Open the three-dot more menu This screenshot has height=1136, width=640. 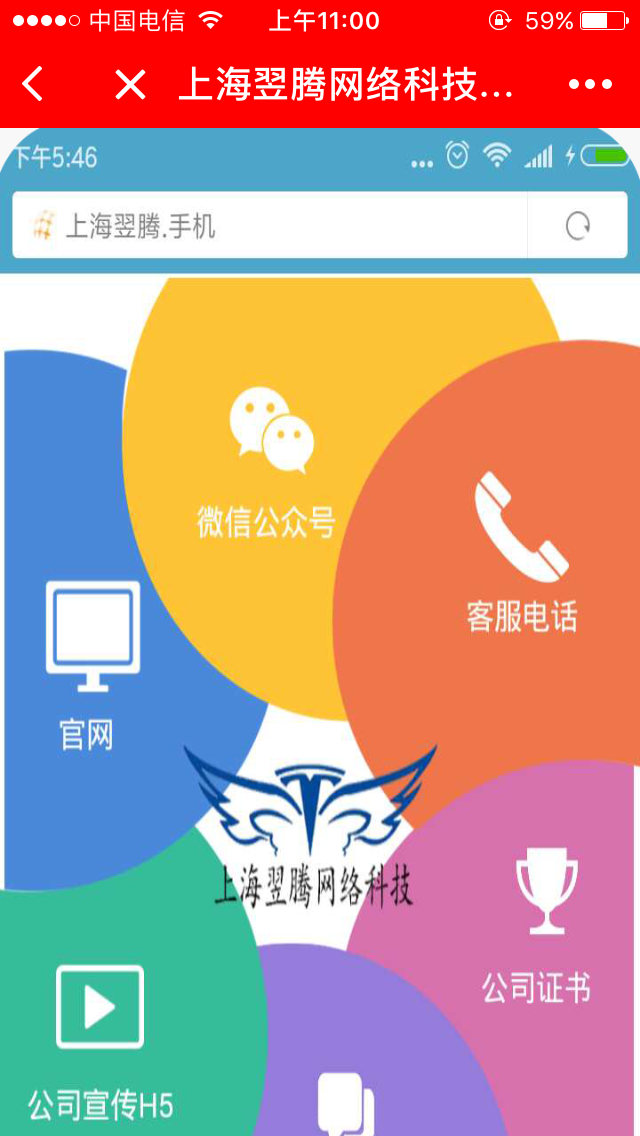[x=590, y=85]
